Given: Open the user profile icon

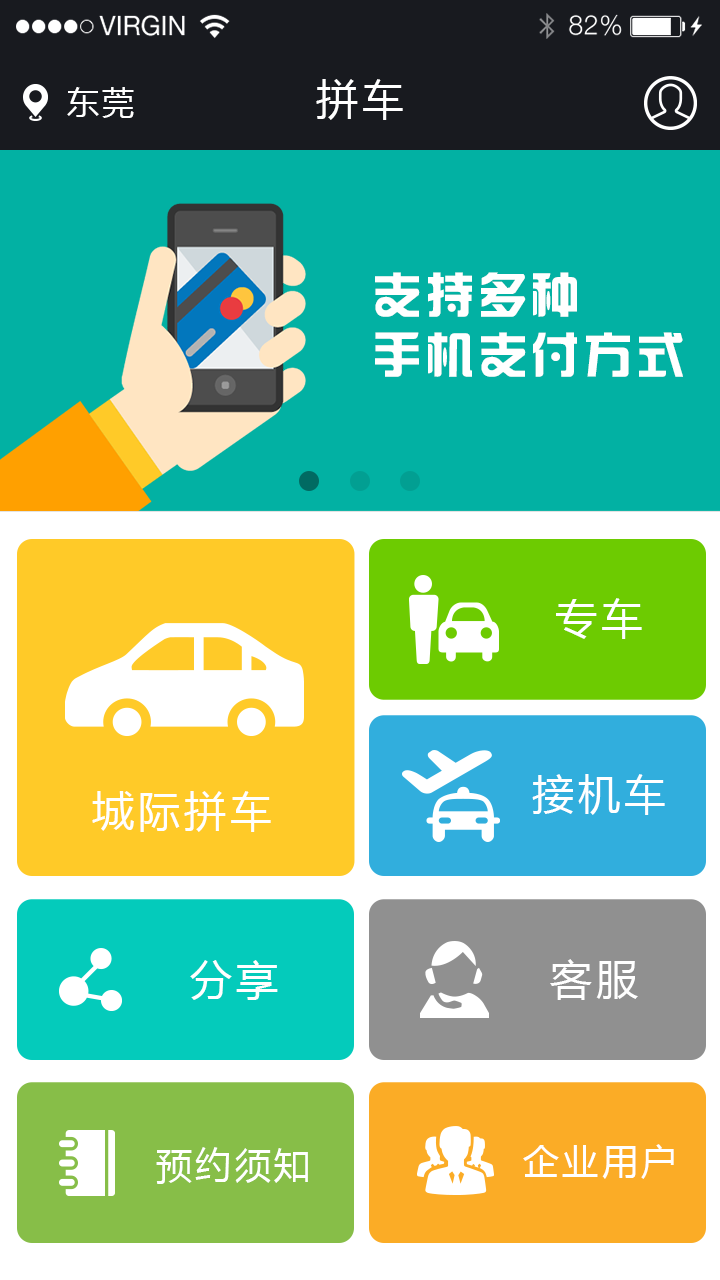Looking at the screenshot, I should click(x=669, y=103).
